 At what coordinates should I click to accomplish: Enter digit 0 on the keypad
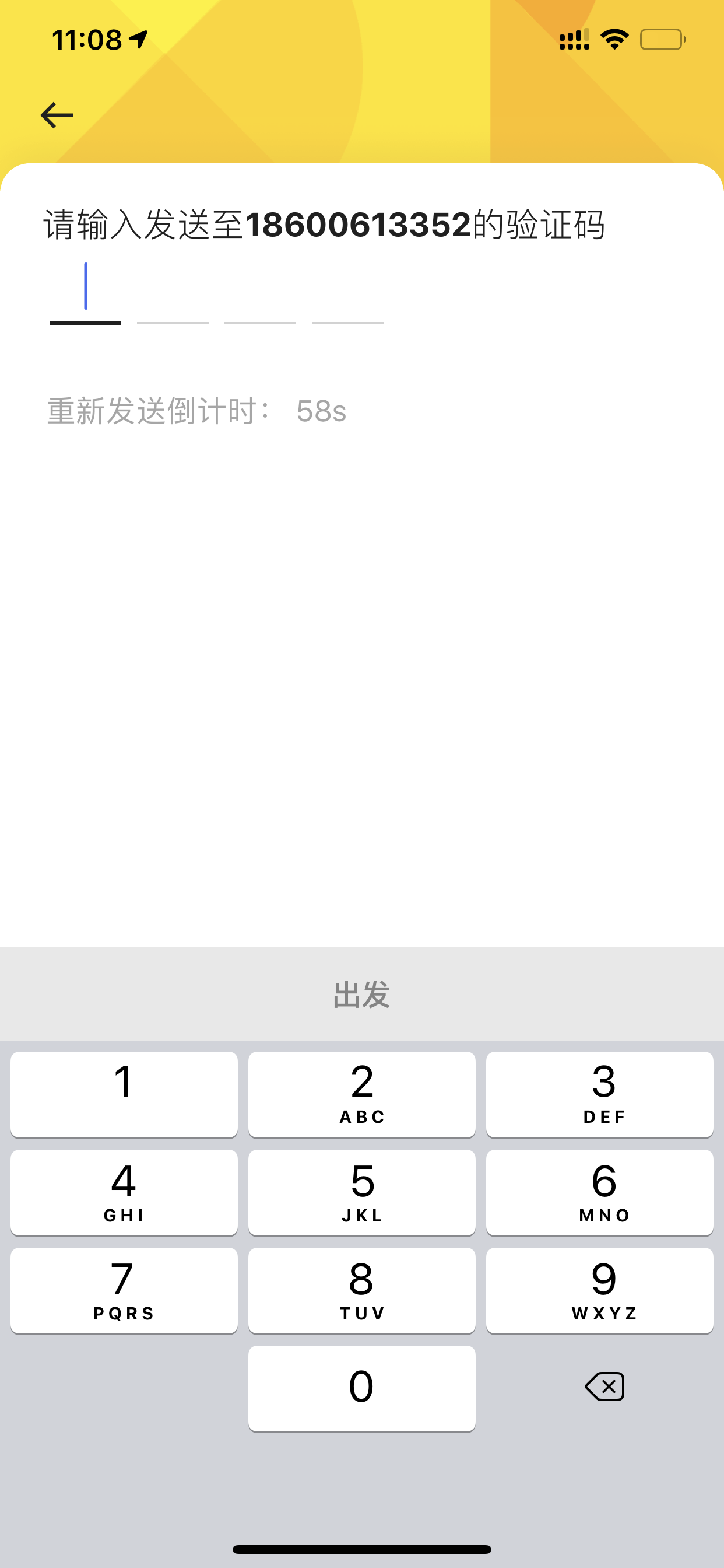pos(362,1388)
